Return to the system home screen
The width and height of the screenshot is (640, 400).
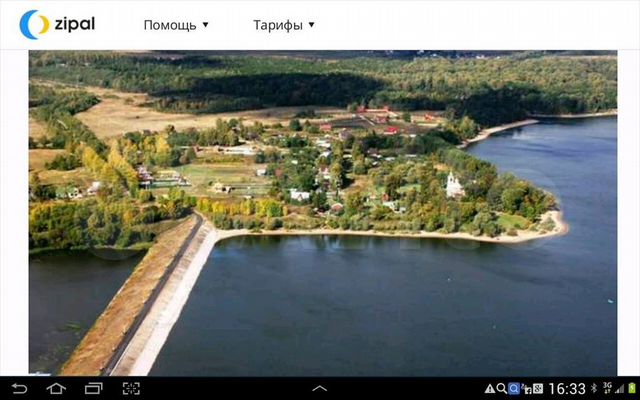coord(56,388)
